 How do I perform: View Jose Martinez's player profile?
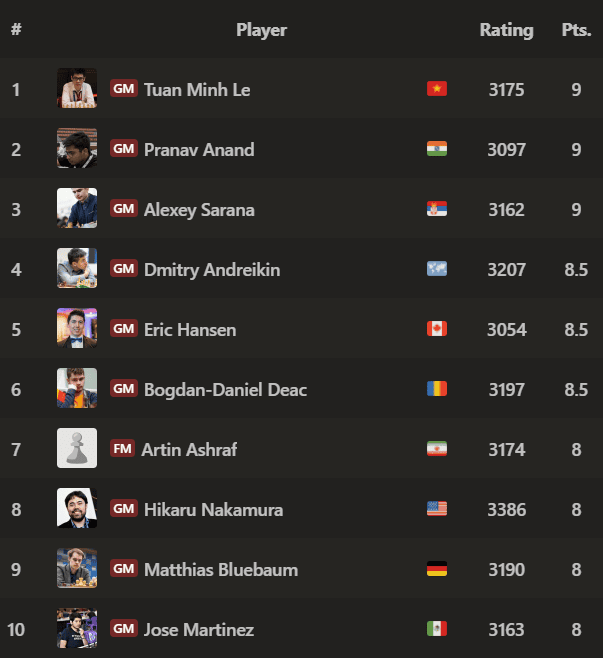pos(199,630)
